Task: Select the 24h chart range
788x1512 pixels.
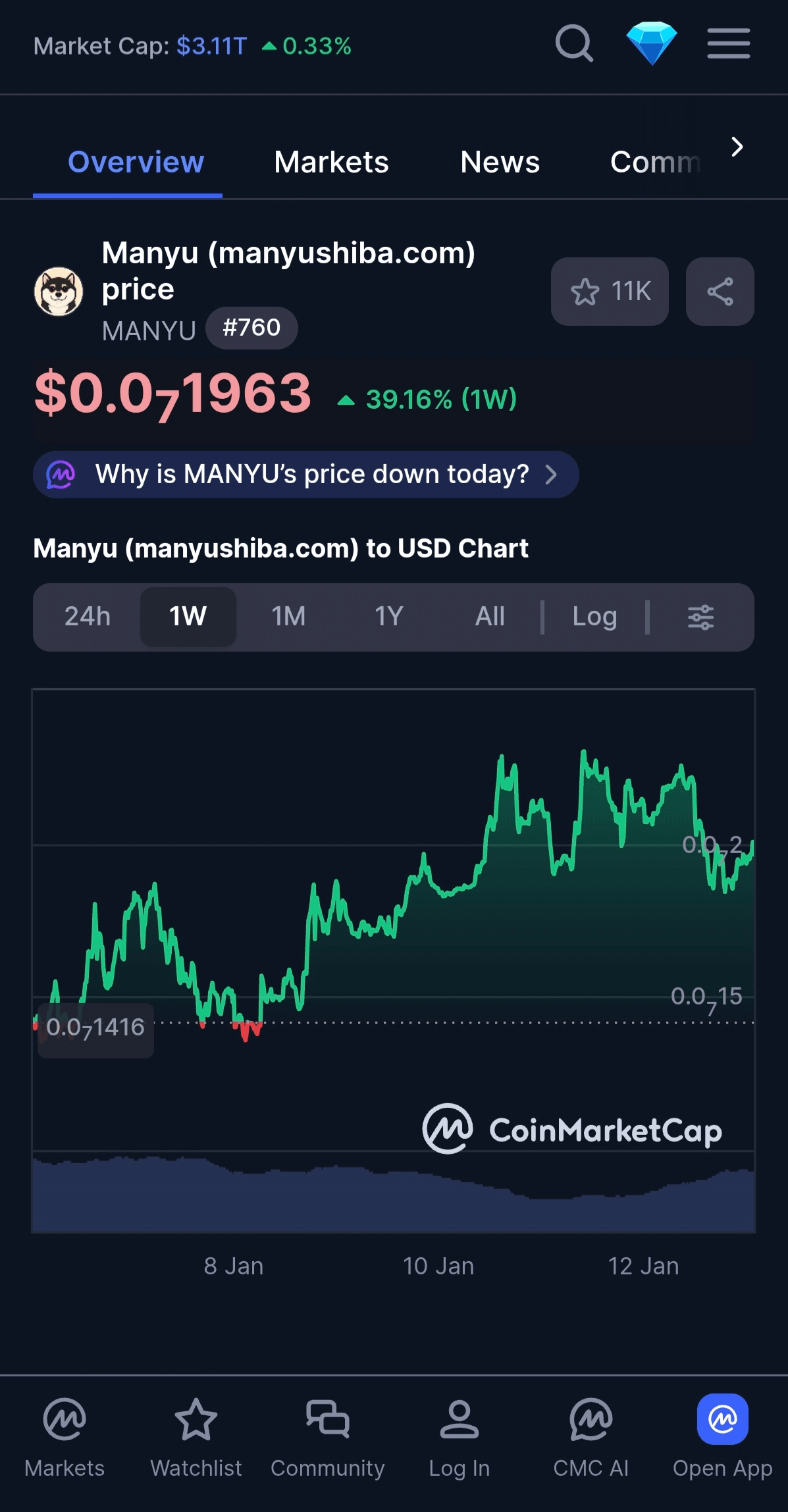Action: click(x=88, y=617)
